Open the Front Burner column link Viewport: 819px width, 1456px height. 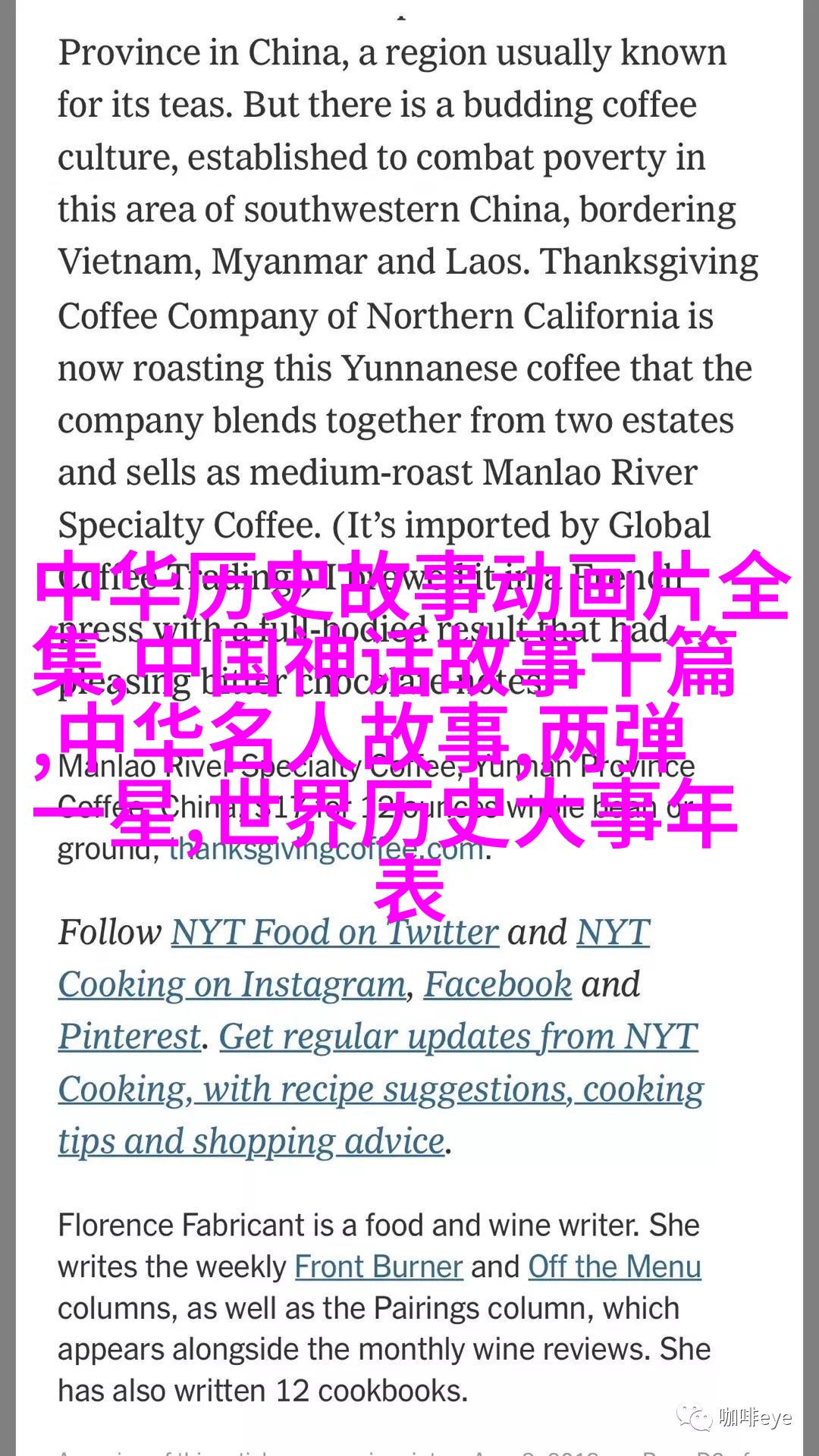point(378,1267)
